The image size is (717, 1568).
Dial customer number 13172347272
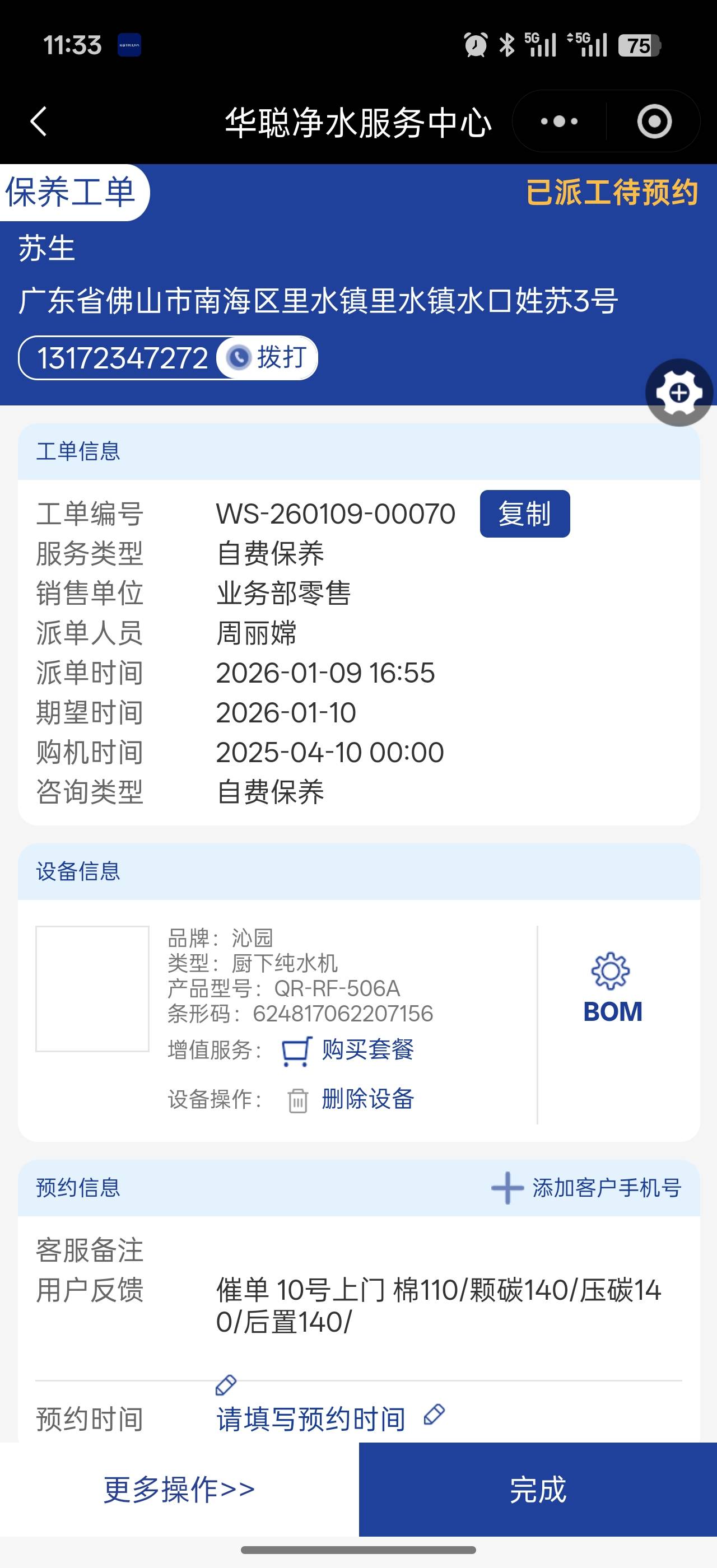[x=268, y=358]
